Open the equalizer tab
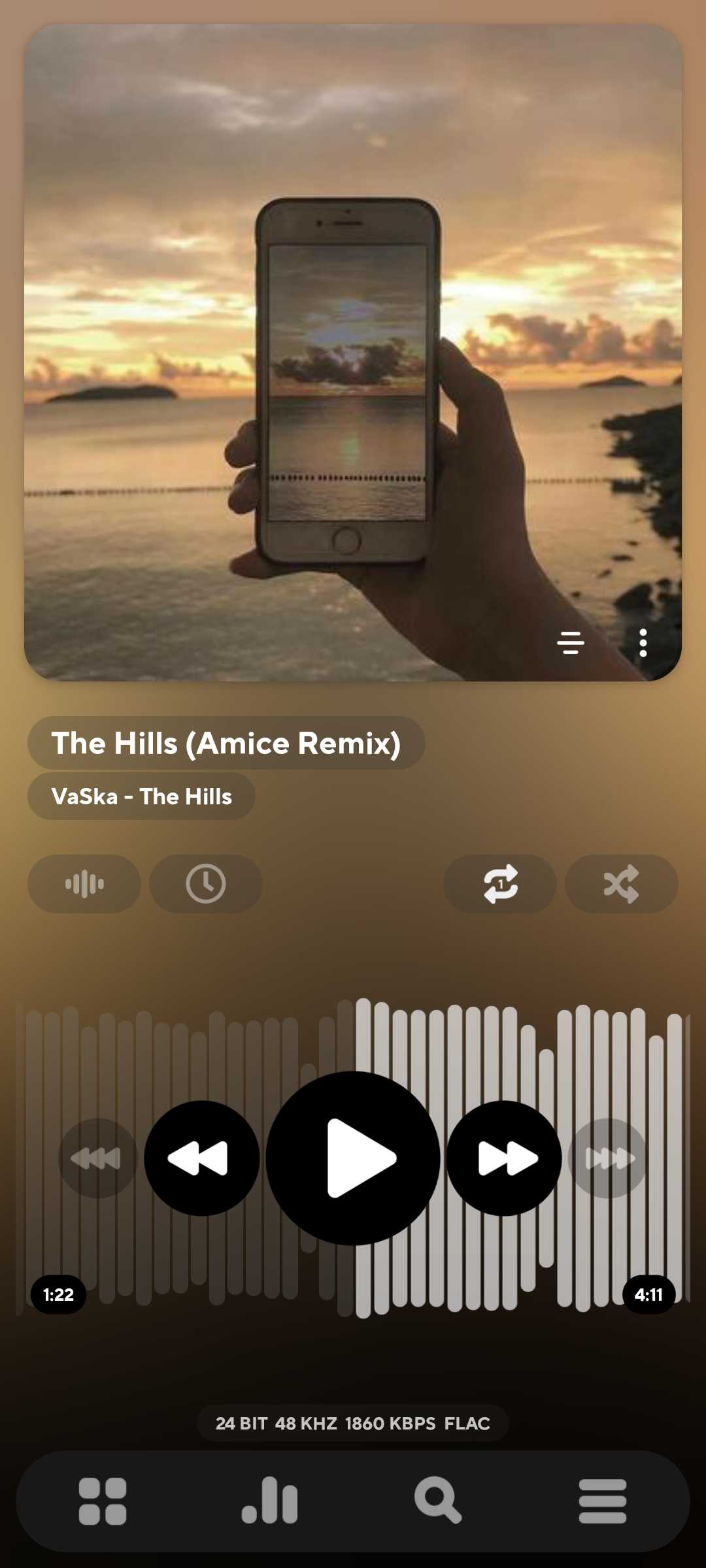 269,1501
